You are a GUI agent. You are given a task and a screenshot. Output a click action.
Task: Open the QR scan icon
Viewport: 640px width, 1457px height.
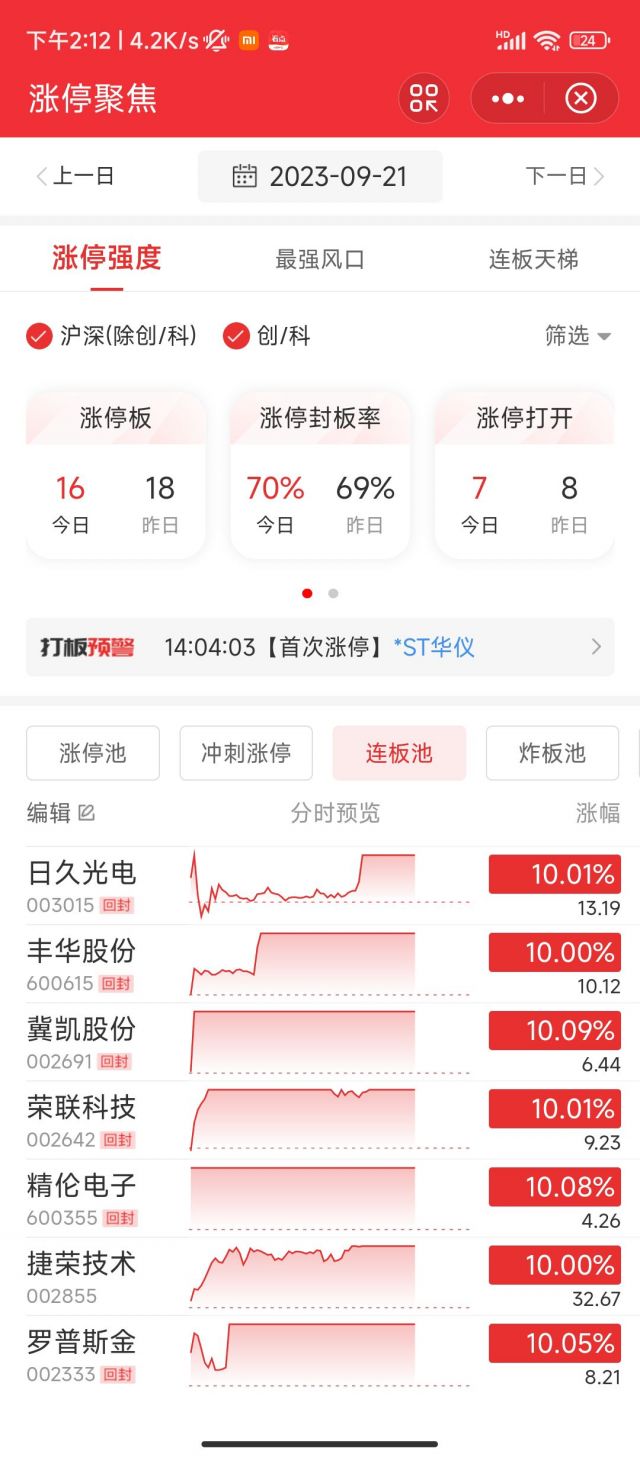pyautogui.click(x=424, y=98)
